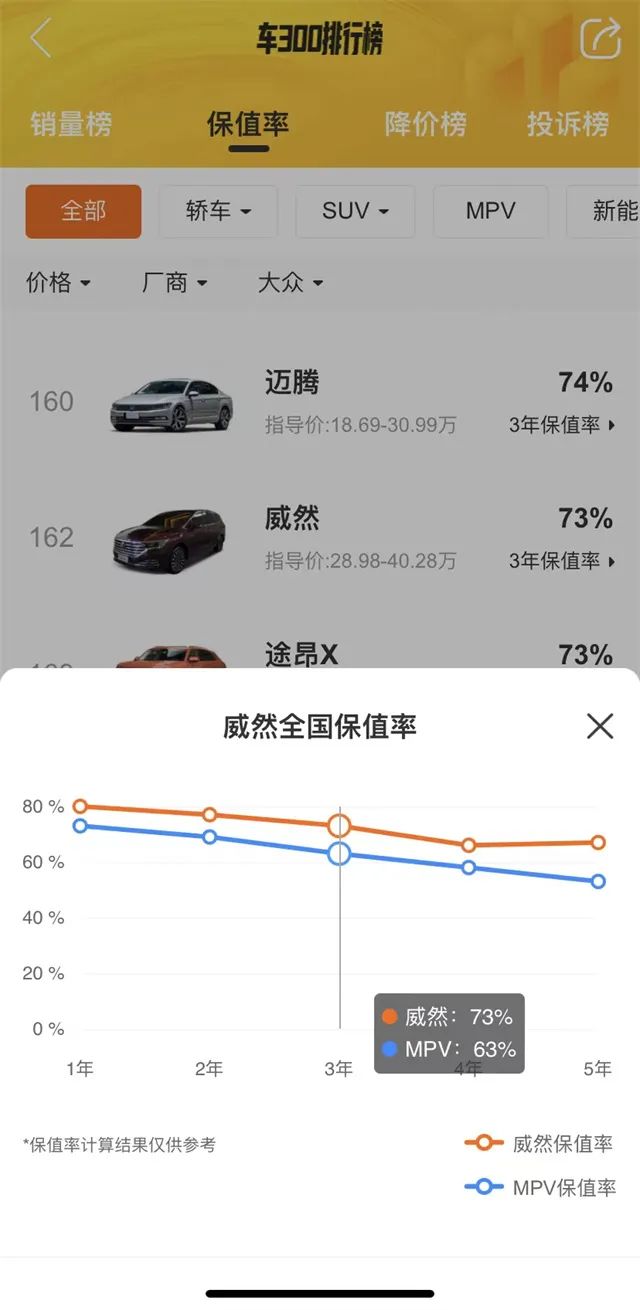Open the 投诉榜 tab
This screenshot has width=640, height=1310.
(x=568, y=125)
